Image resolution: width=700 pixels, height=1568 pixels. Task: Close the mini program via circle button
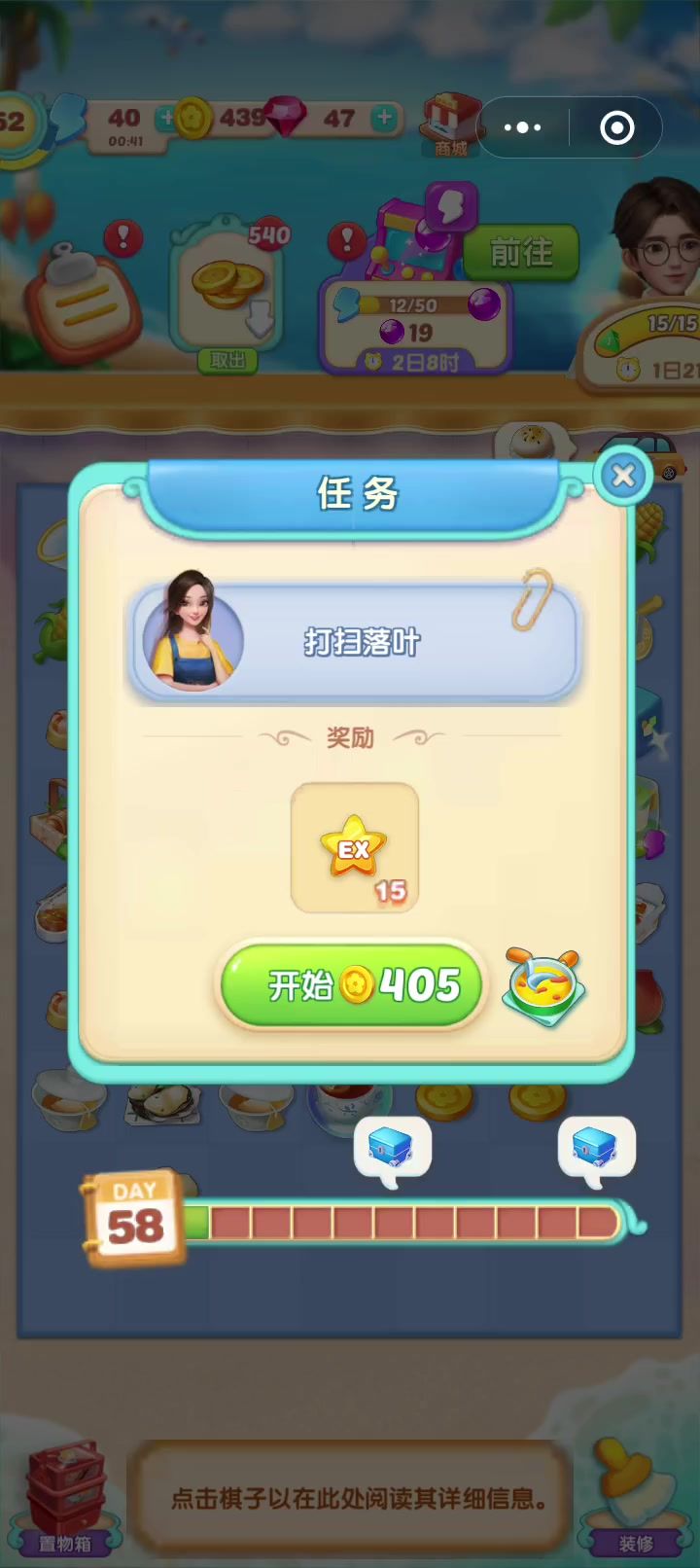click(x=617, y=127)
